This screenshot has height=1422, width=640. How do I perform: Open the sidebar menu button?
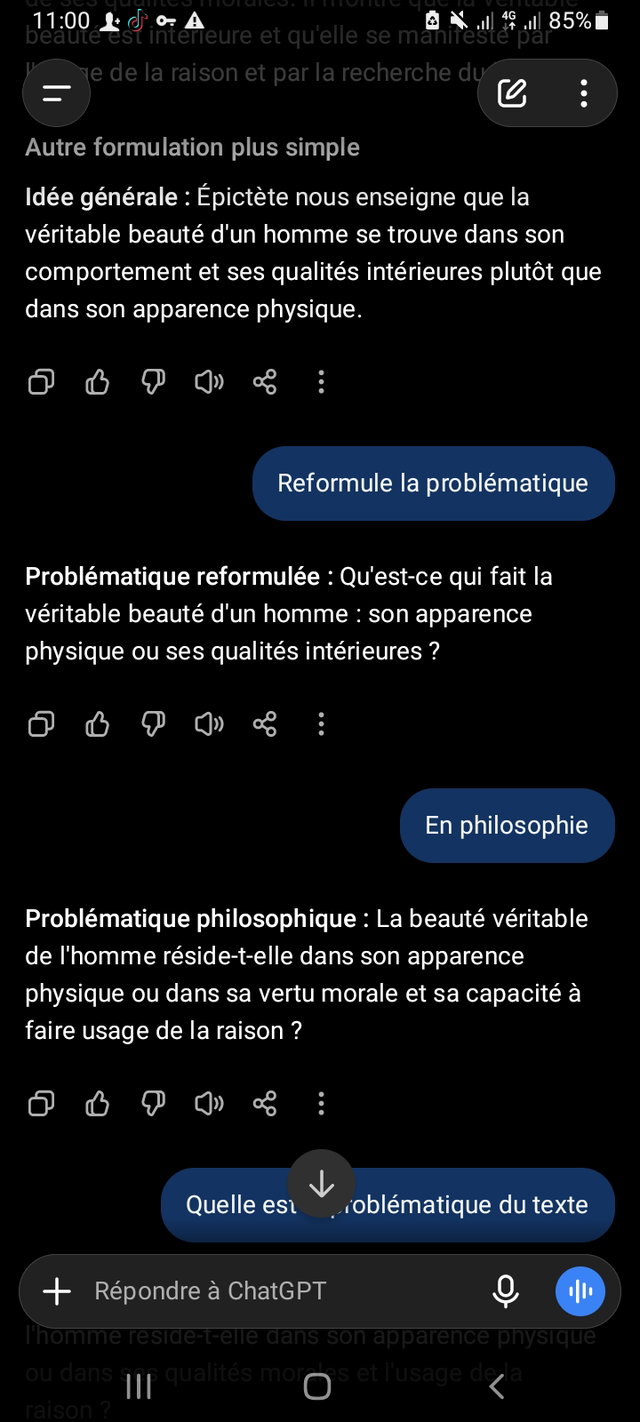pyautogui.click(x=57, y=93)
